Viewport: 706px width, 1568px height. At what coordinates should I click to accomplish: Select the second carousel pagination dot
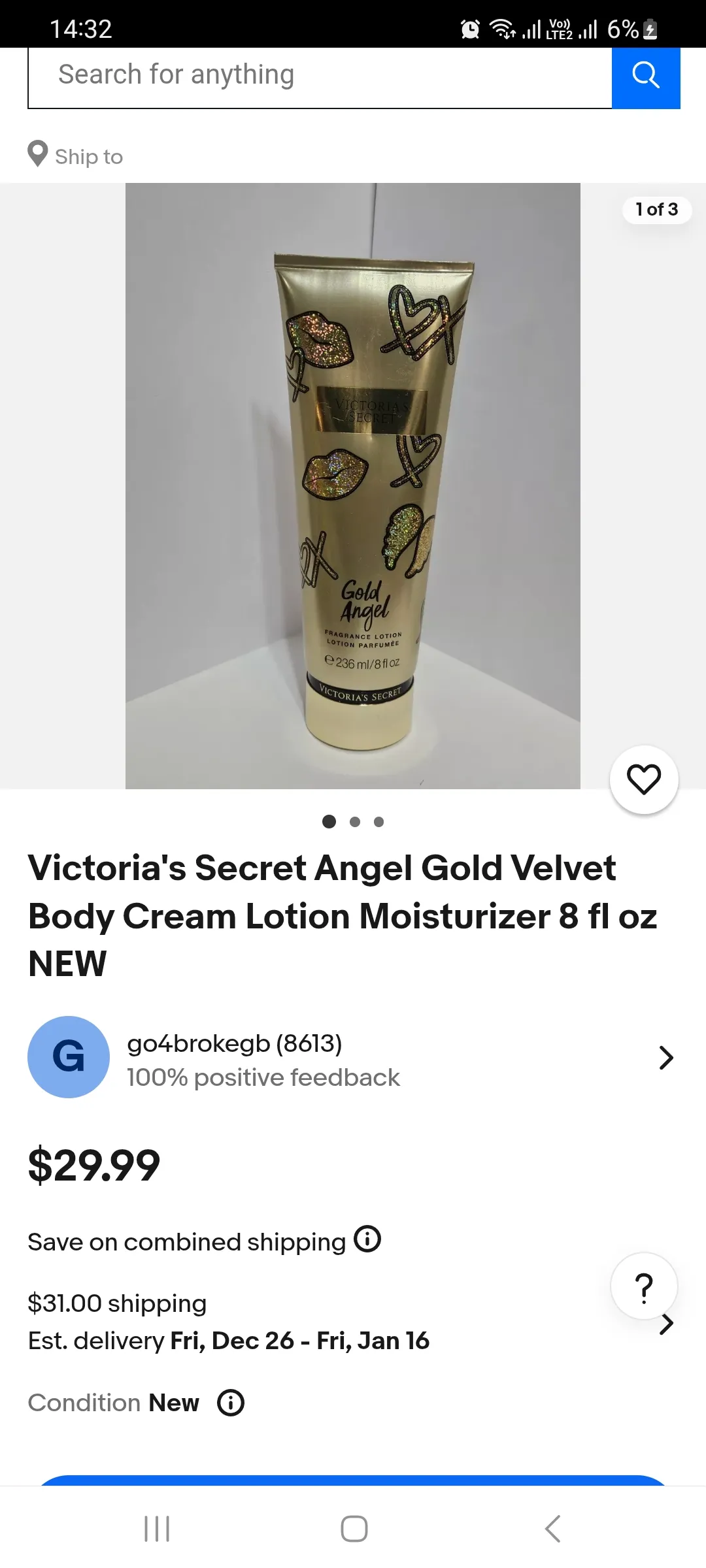pos(356,822)
